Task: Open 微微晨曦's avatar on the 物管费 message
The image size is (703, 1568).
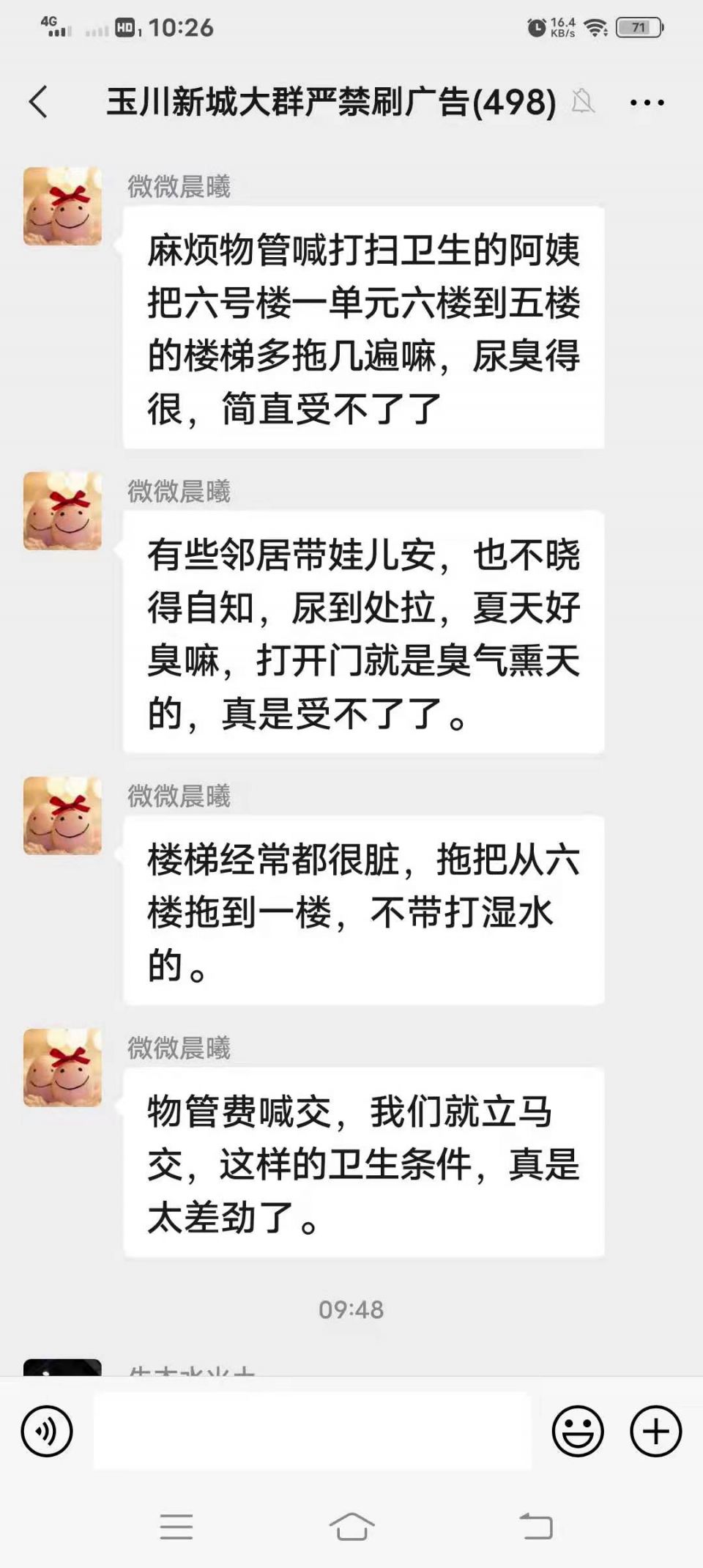Action: tap(62, 1068)
